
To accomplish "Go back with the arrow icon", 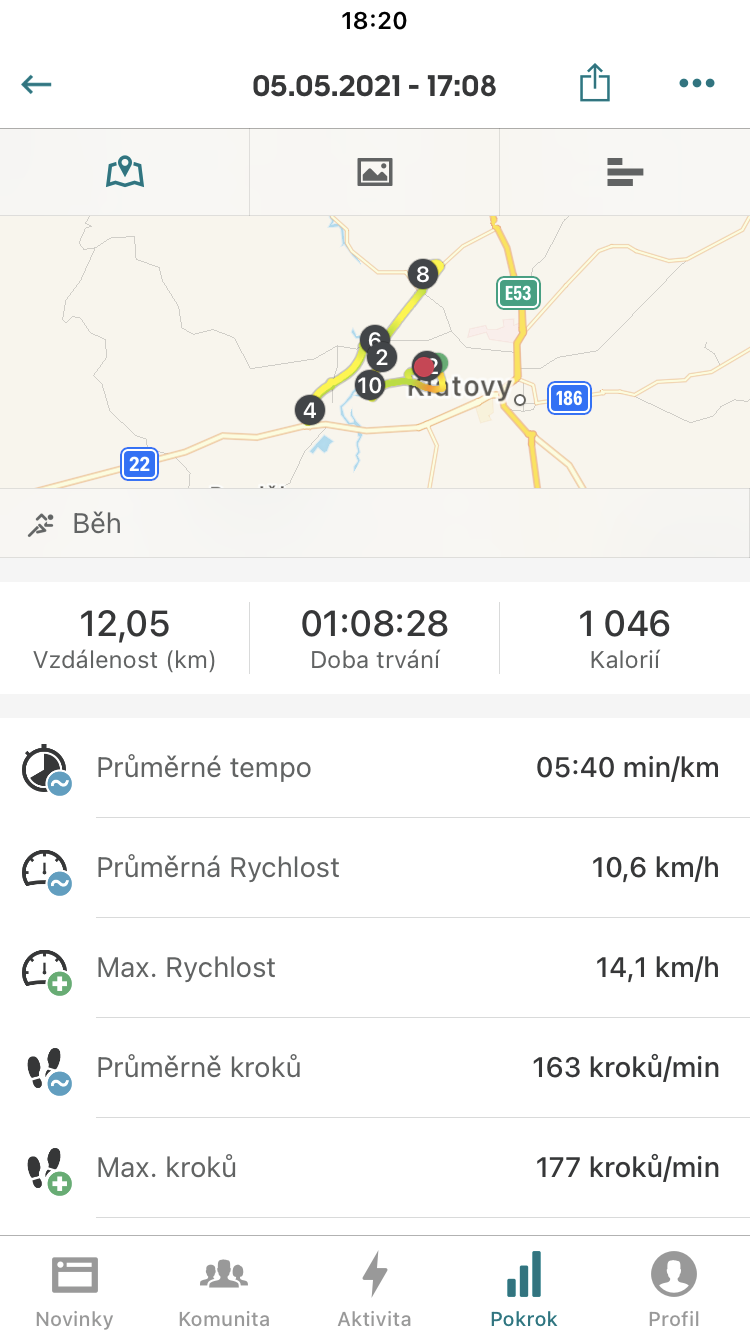I will [x=37, y=84].
